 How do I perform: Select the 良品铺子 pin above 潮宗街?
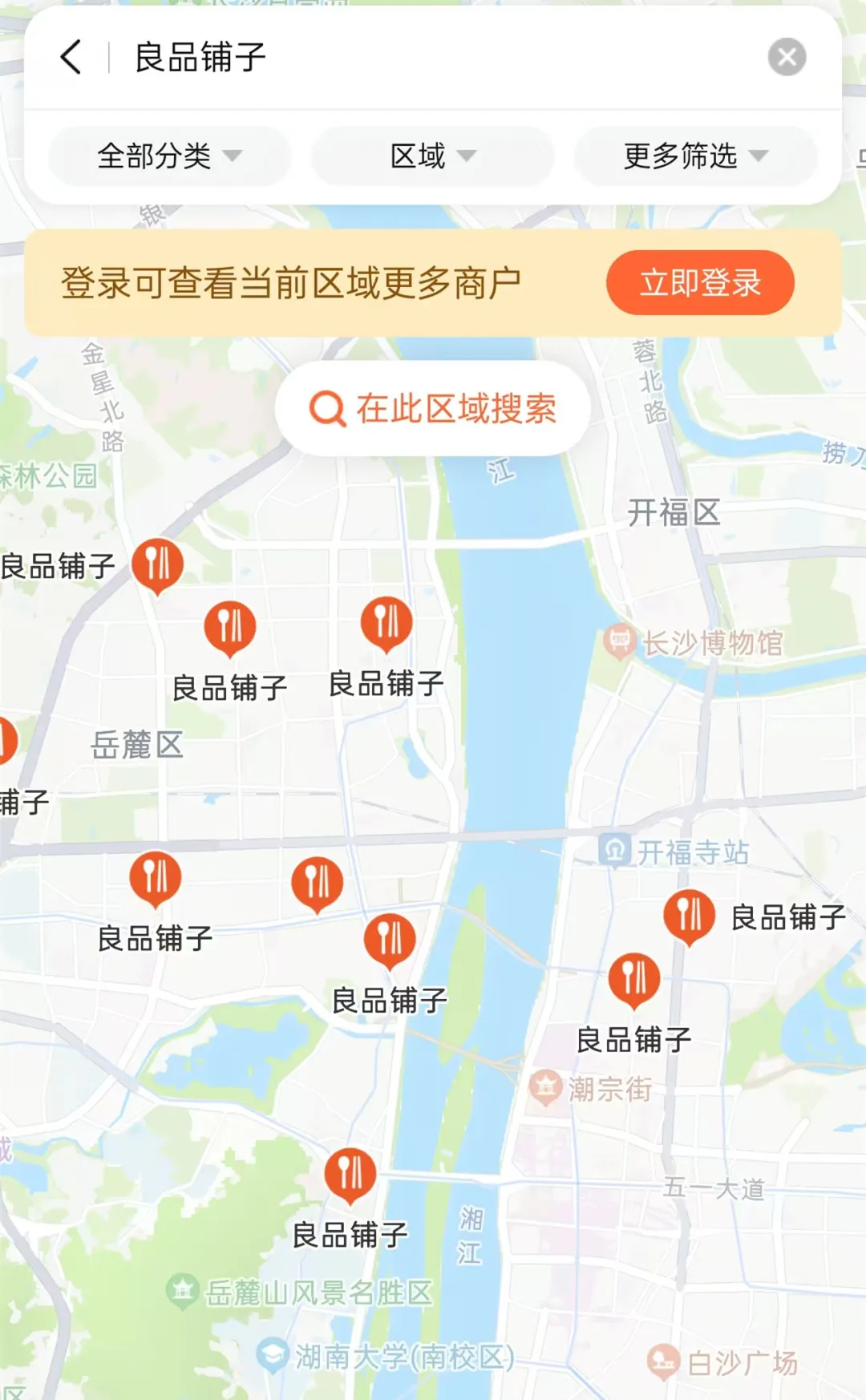point(634,981)
